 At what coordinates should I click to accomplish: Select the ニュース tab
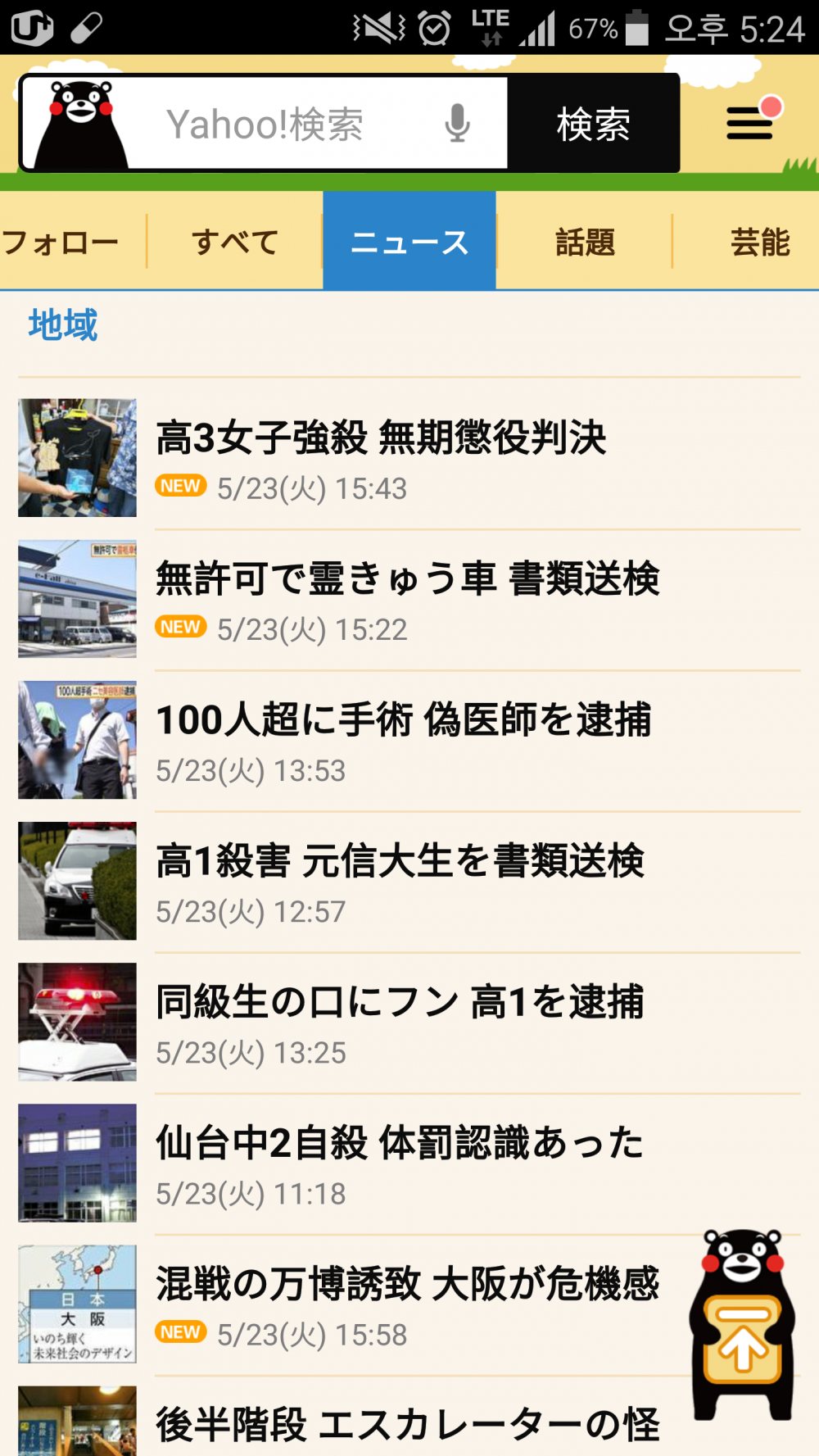409,242
